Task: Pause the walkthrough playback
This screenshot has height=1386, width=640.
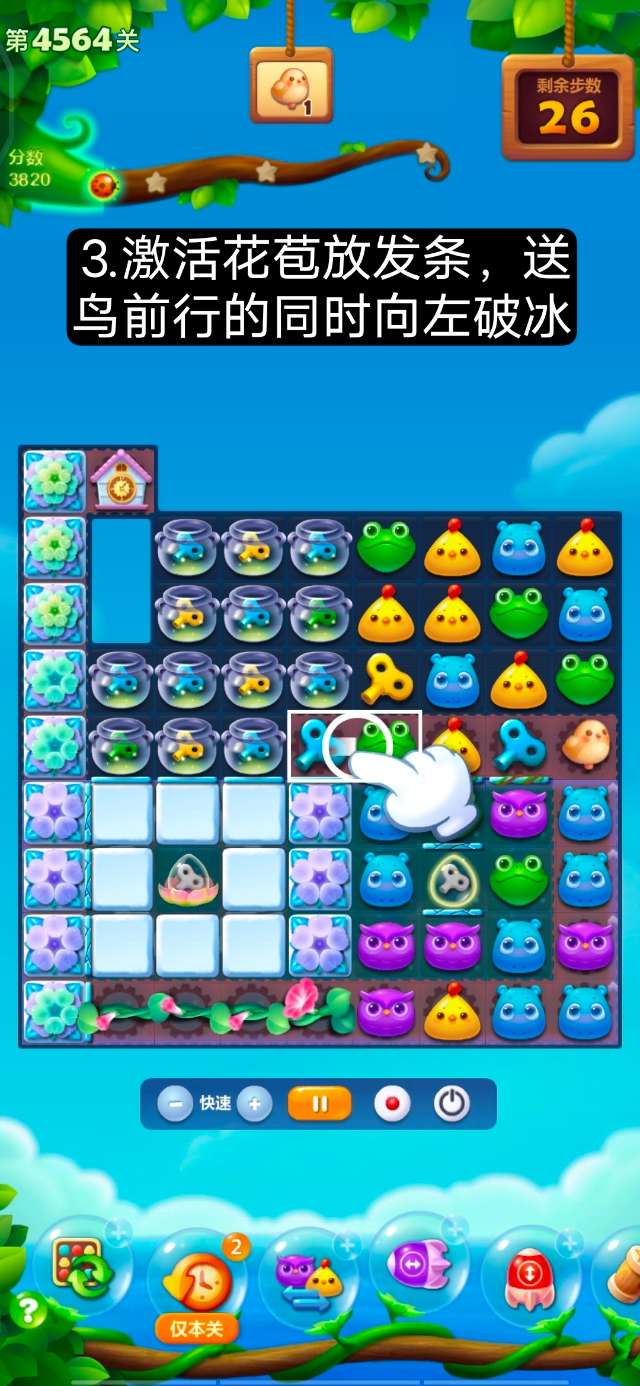Action: (320, 1104)
